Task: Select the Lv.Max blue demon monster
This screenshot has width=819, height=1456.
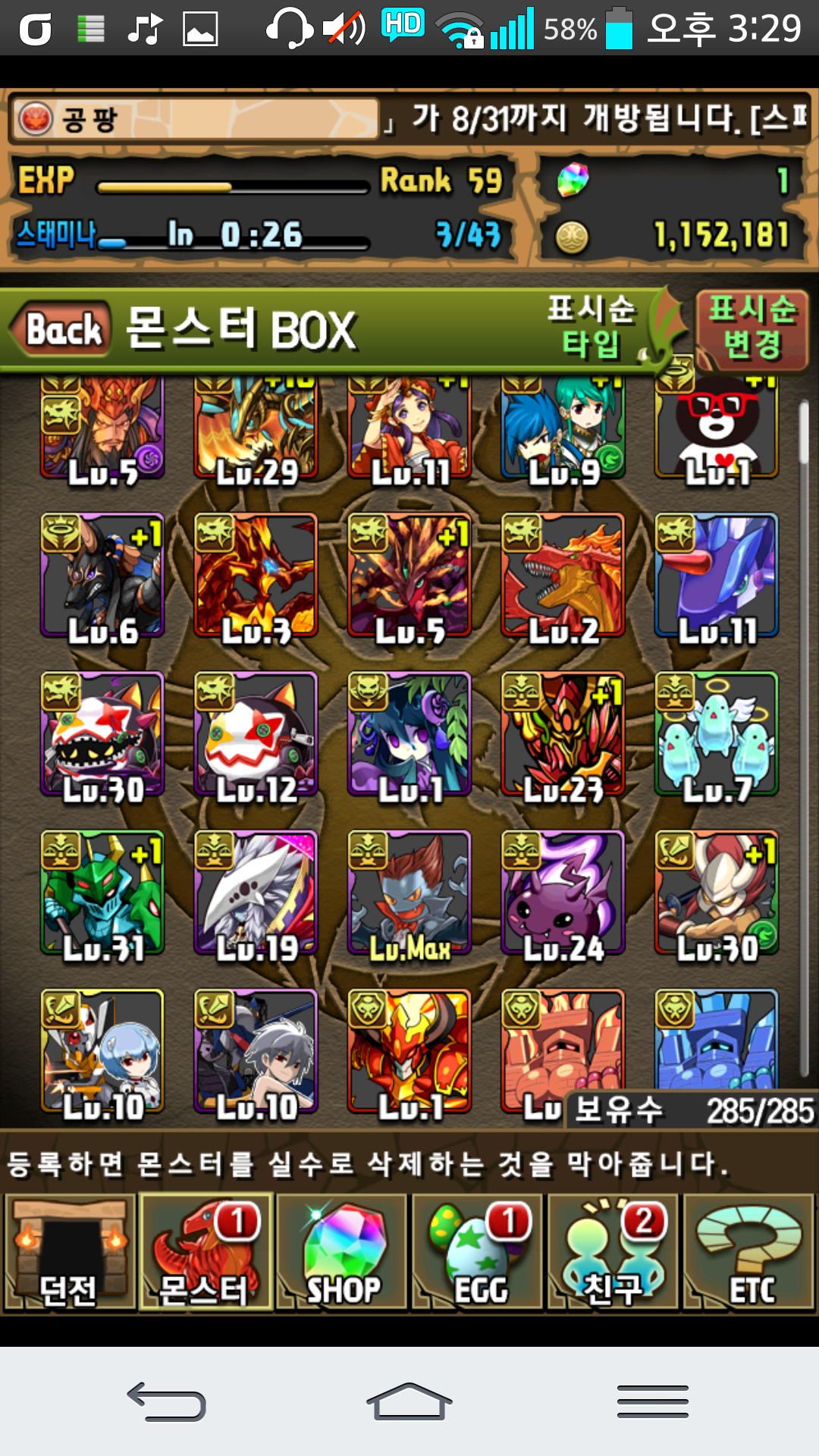Action: click(409, 893)
